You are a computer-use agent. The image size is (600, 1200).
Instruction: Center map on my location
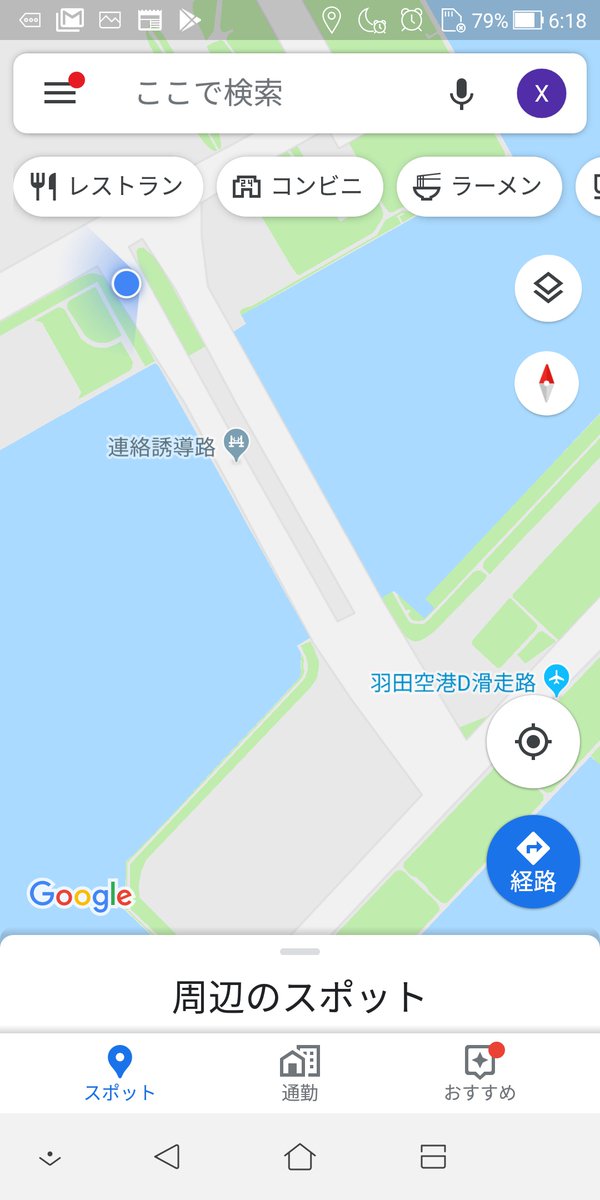click(533, 742)
